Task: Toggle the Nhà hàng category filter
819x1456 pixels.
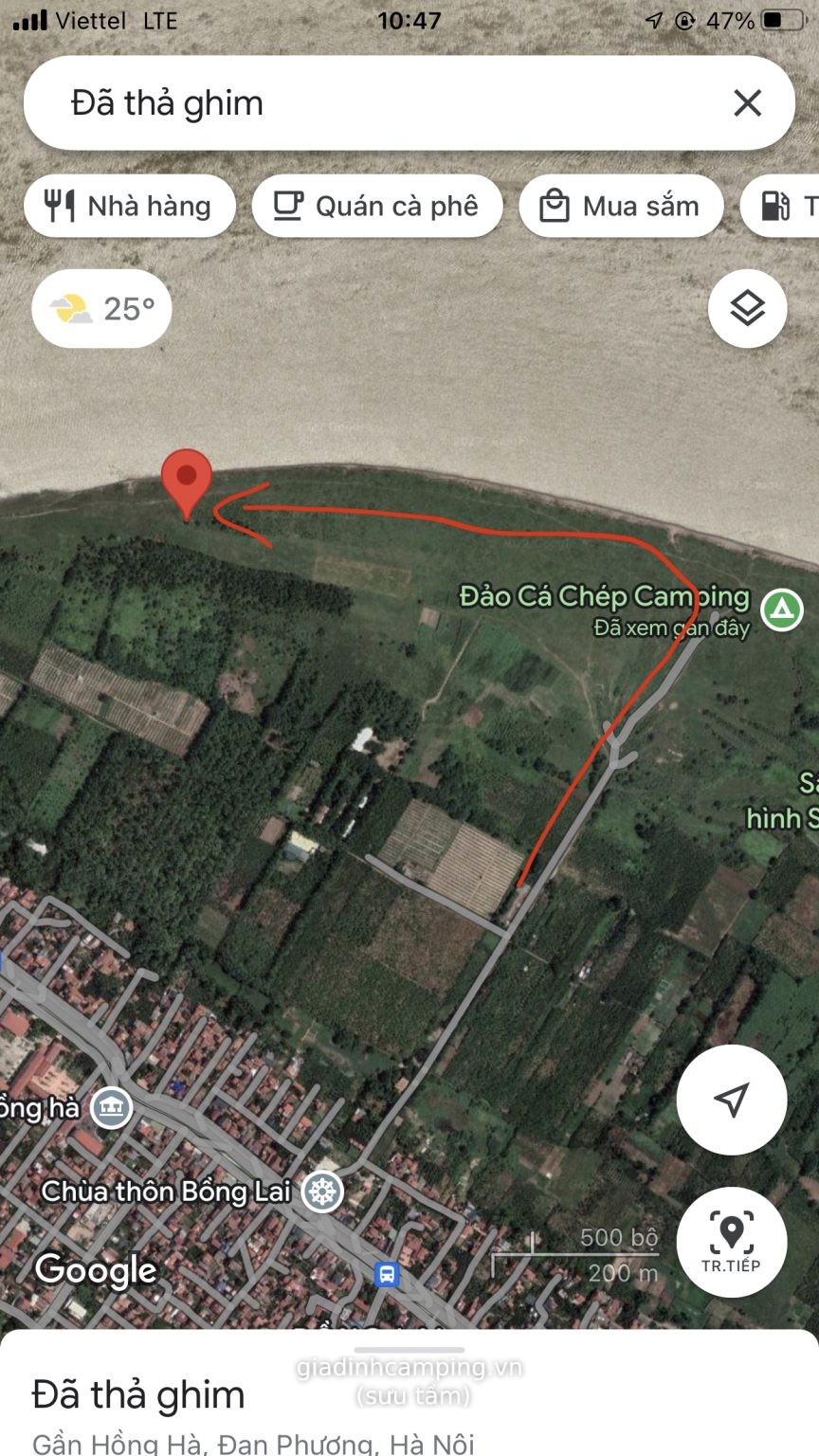Action: [129, 206]
